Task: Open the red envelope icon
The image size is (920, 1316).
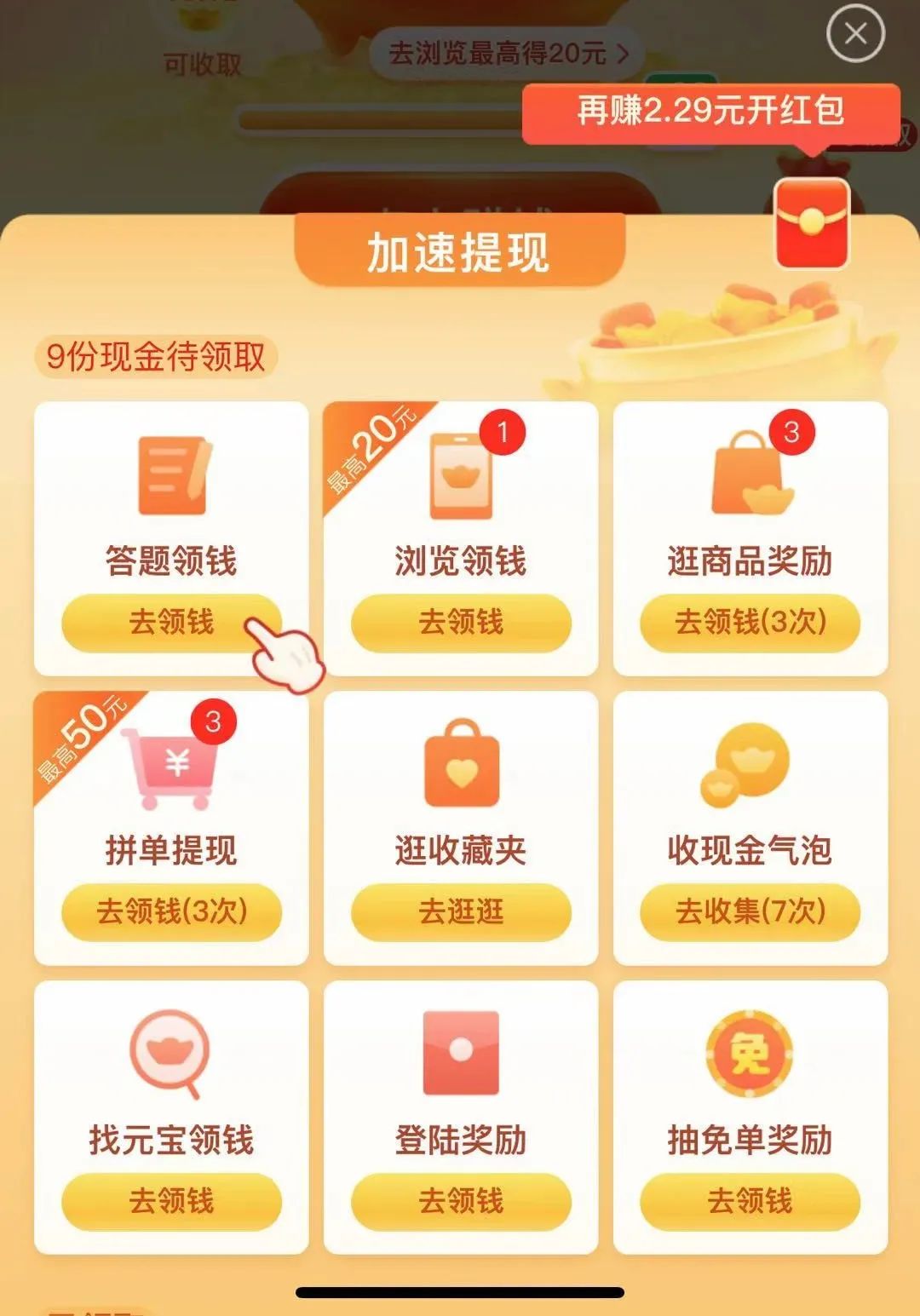Action: click(812, 223)
